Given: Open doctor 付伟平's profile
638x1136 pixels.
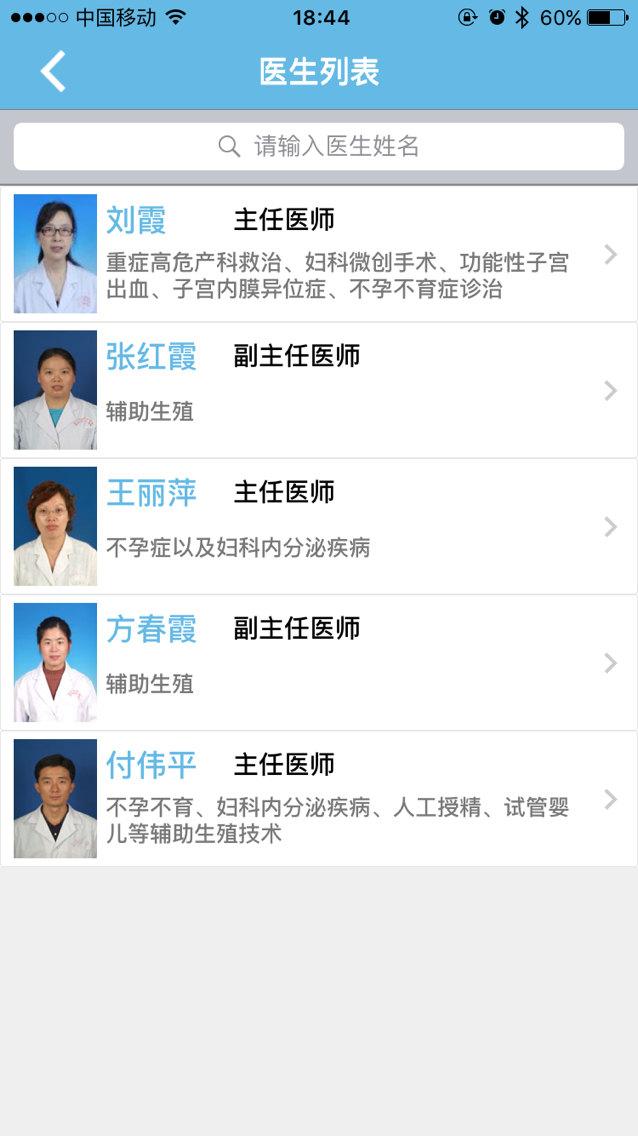Looking at the screenshot, I should pyautogui.click(x=319, y=798).
